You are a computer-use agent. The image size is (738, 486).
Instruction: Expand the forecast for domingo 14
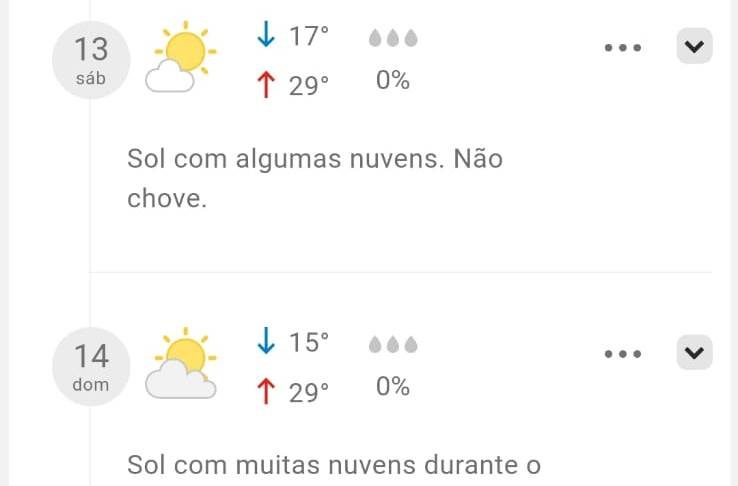coord(694,353)
